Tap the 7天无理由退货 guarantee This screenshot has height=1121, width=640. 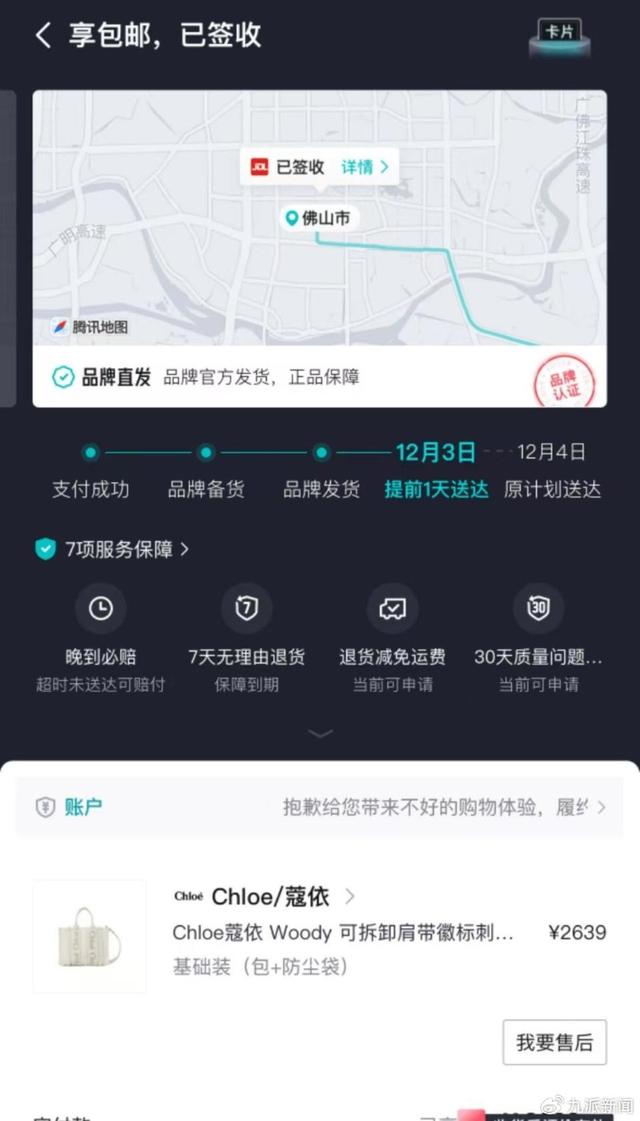246,634
